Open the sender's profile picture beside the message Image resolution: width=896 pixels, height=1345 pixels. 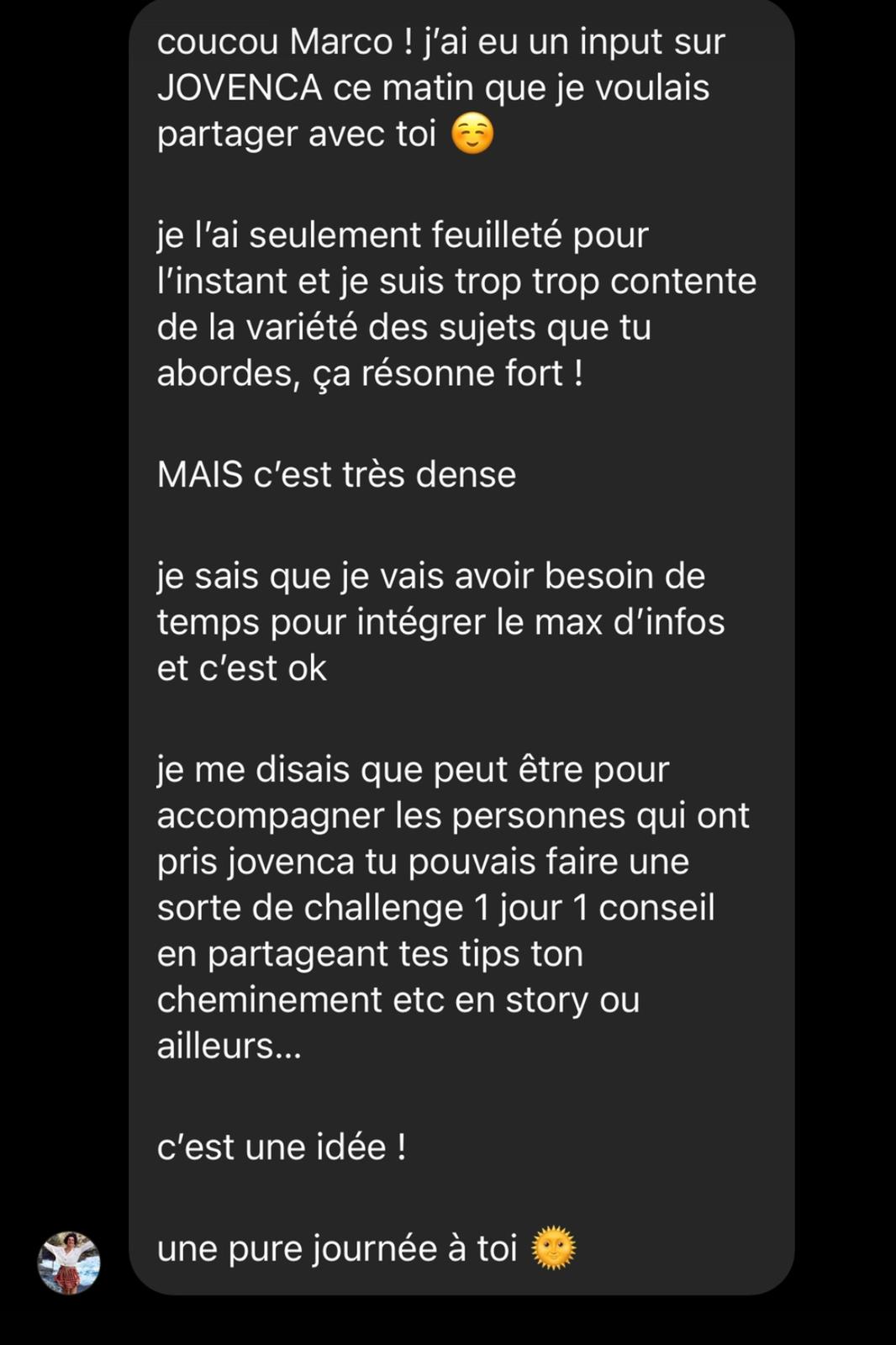[69, 1263]
